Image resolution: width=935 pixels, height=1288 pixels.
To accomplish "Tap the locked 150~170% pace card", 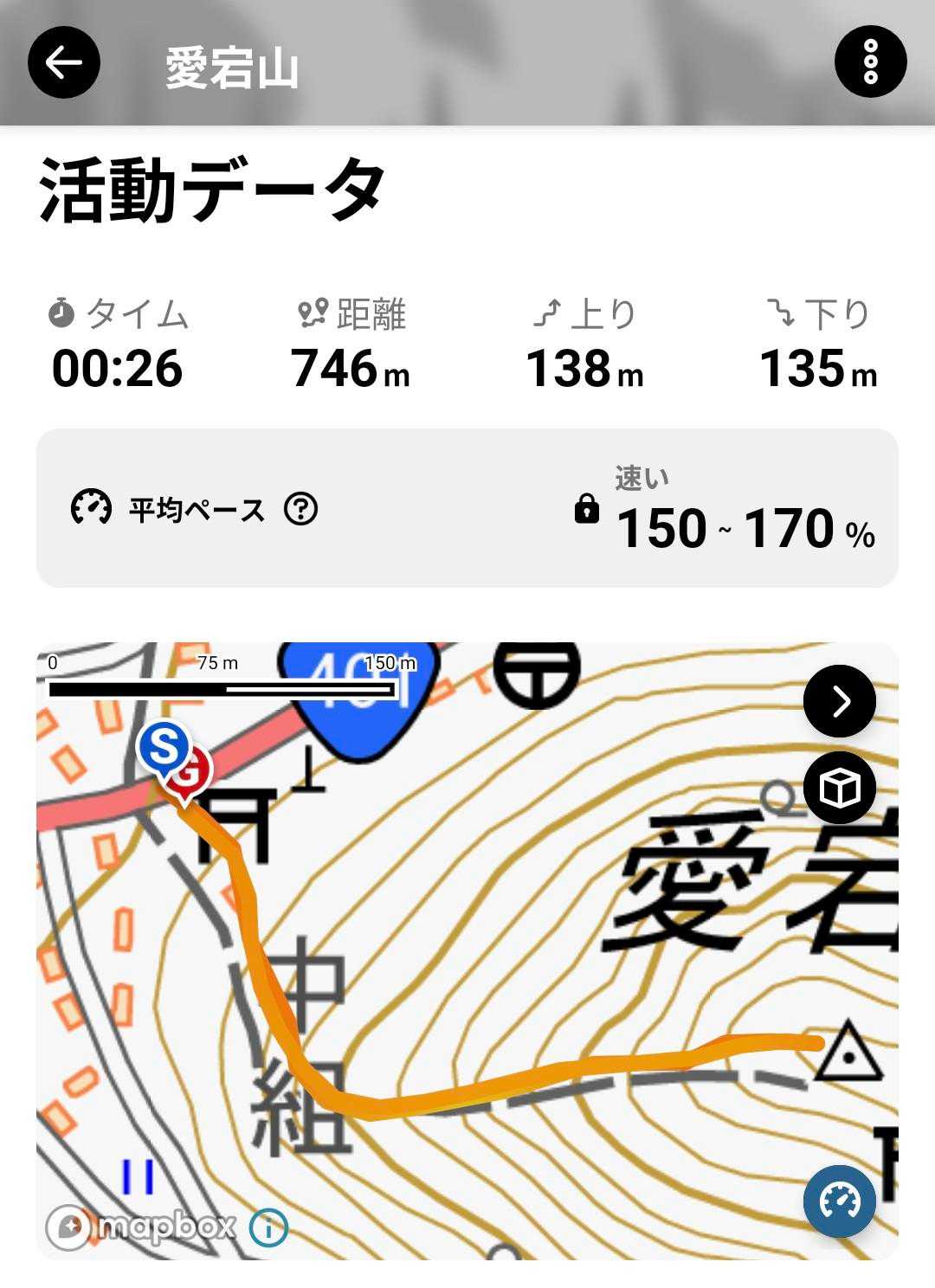I will pyautogui.click(x=467, y=508).
